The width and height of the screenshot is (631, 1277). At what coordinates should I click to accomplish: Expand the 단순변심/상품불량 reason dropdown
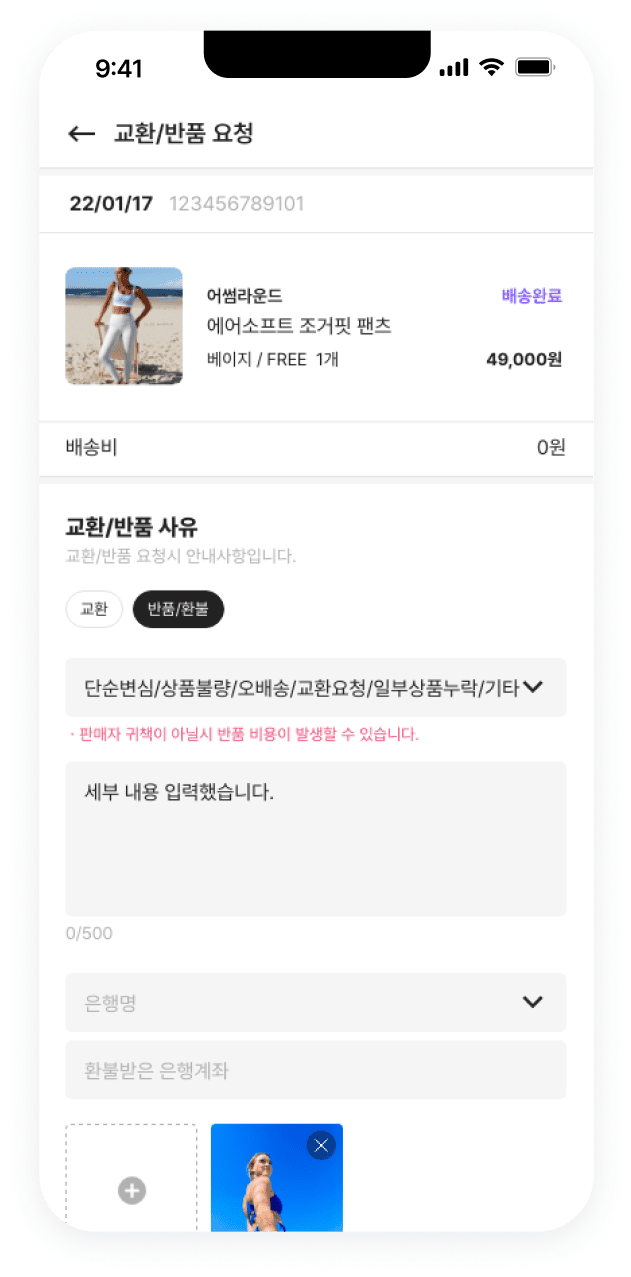[x=315, y=687]
